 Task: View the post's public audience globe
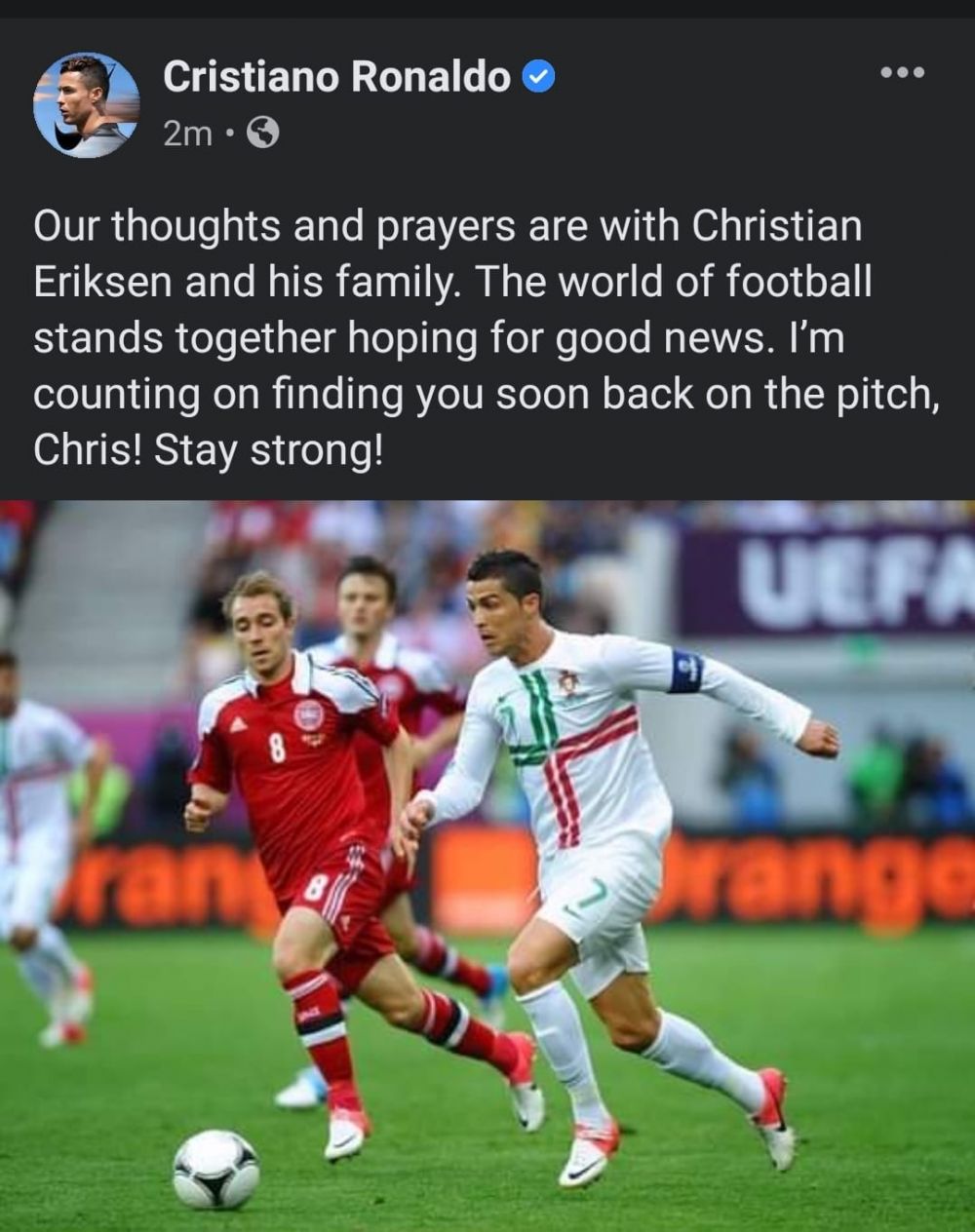coord(263,133)
